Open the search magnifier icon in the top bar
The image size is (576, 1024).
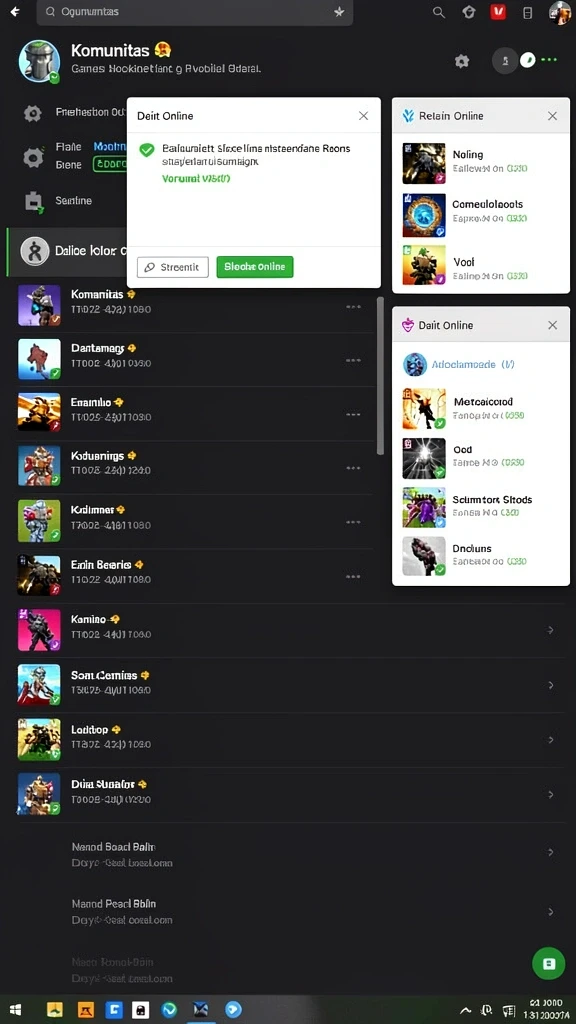tap(439, 12)
